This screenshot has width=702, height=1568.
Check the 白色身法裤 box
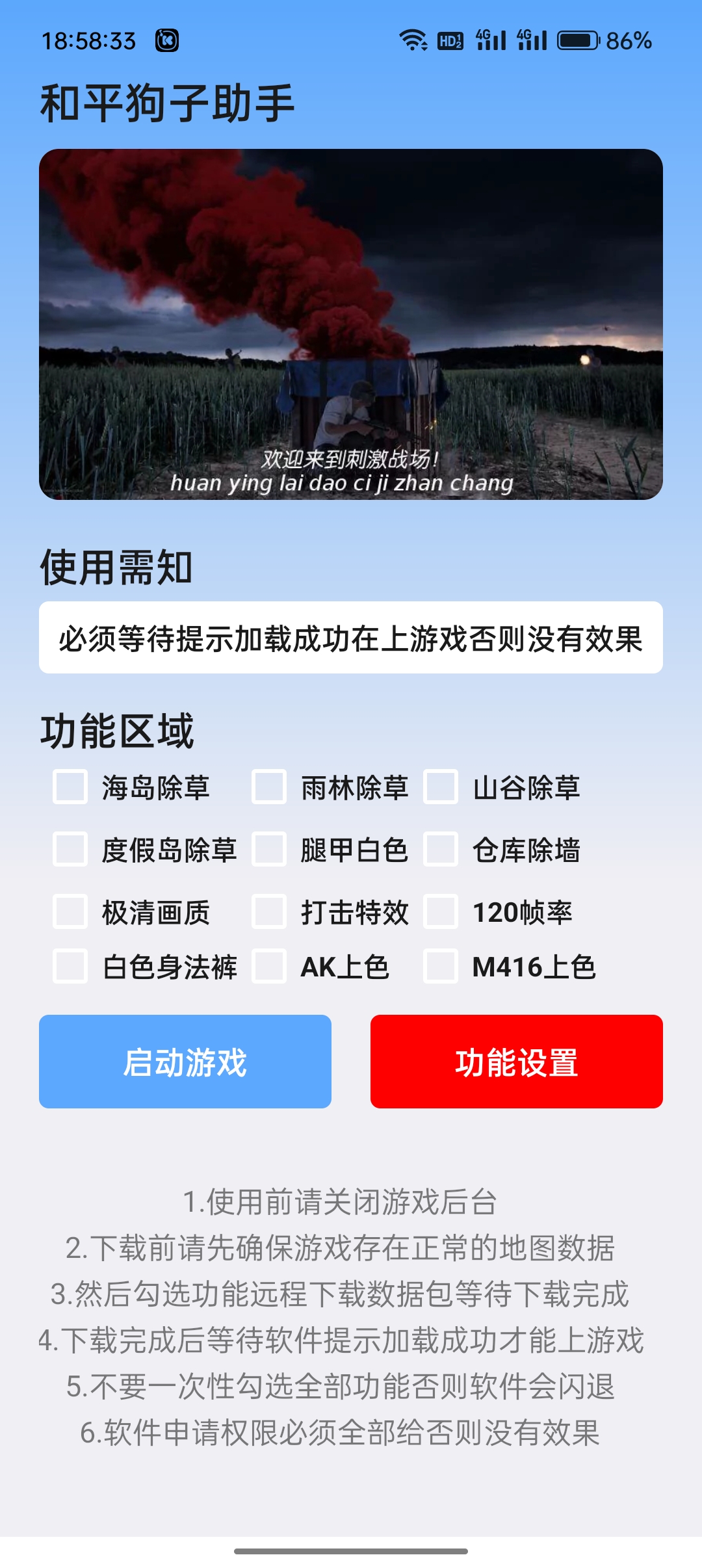click(x=70, y=966)
